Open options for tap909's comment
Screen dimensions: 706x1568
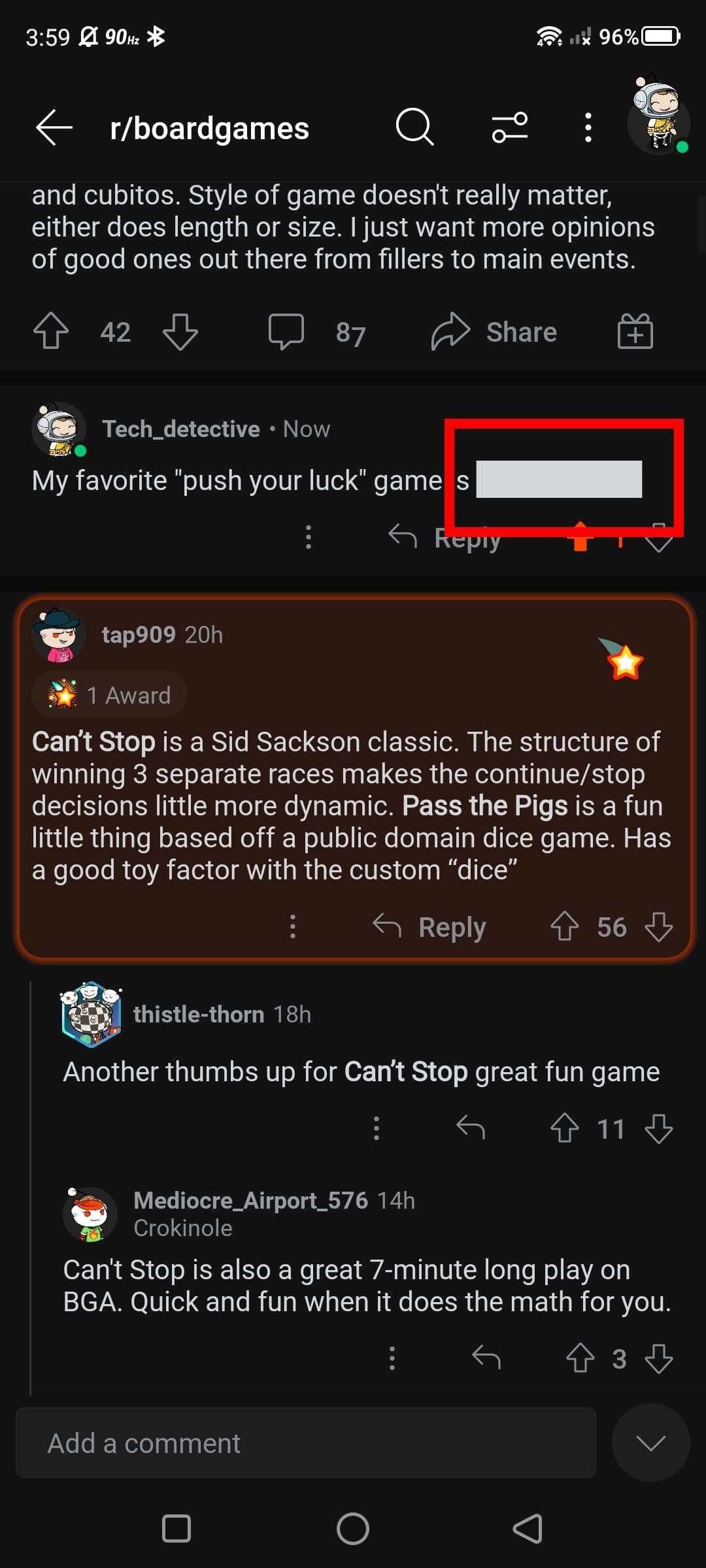pyautogui.click(x=293, y=926)
